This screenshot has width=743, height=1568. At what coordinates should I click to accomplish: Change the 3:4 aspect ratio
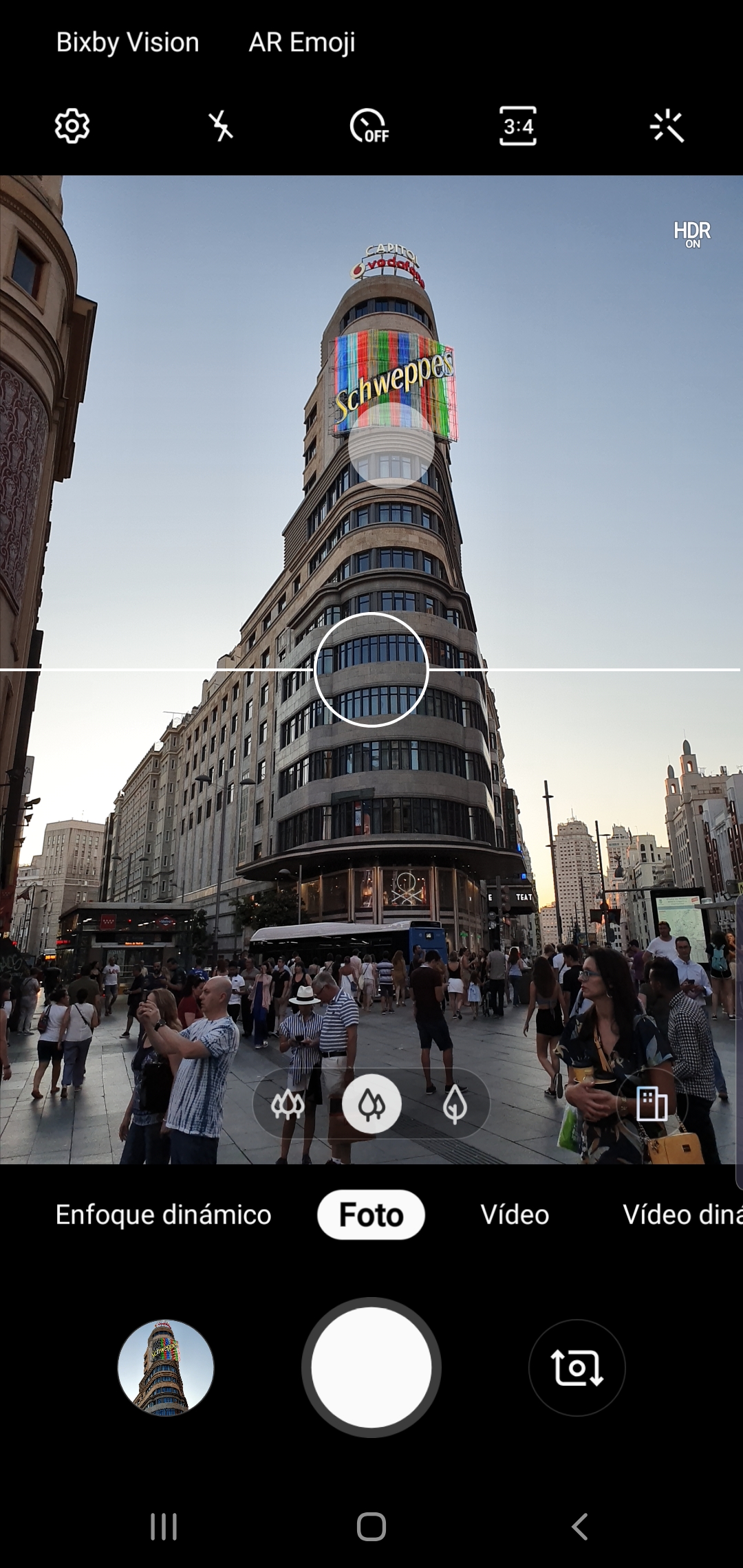pyautogui.click(x=518, y=127)
